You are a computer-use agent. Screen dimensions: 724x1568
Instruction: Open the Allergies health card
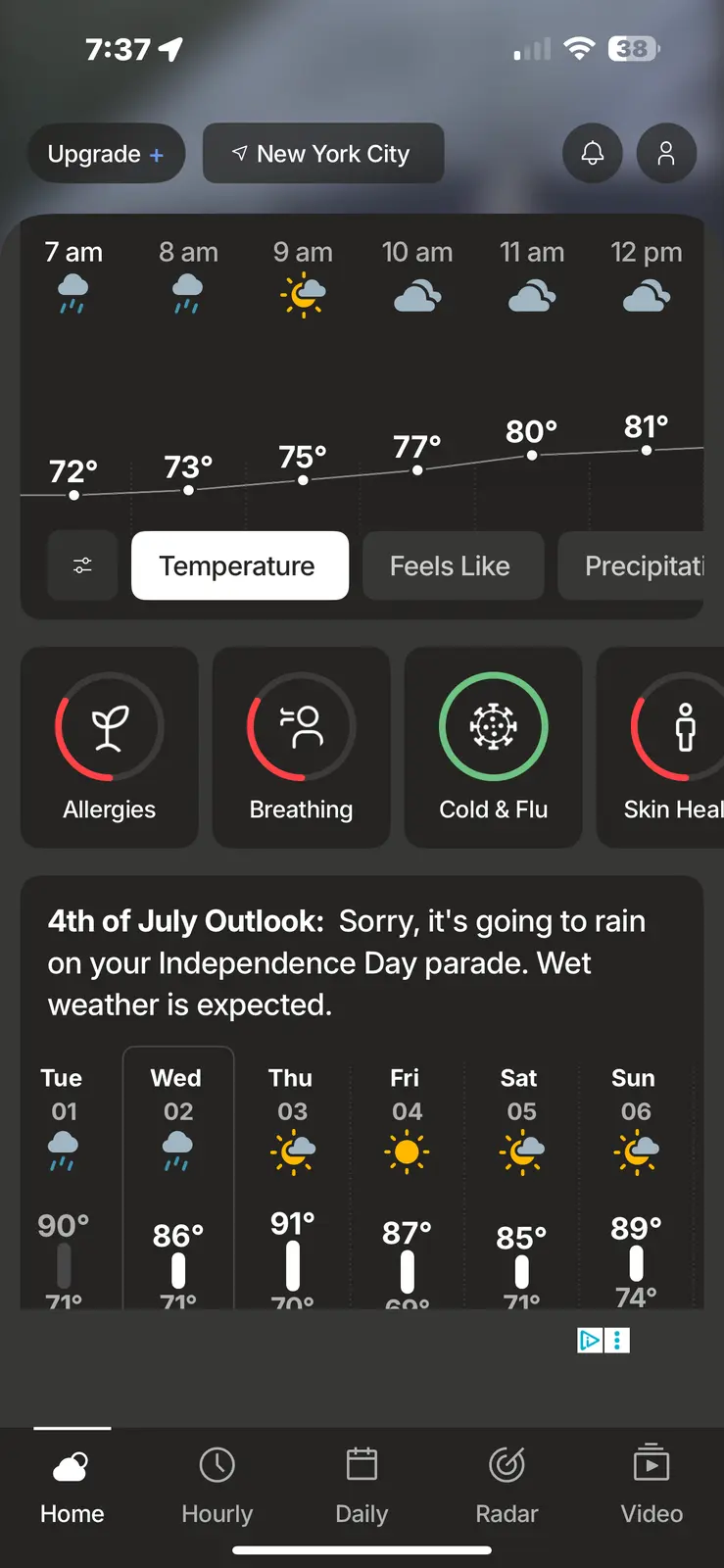click(110, 747)
